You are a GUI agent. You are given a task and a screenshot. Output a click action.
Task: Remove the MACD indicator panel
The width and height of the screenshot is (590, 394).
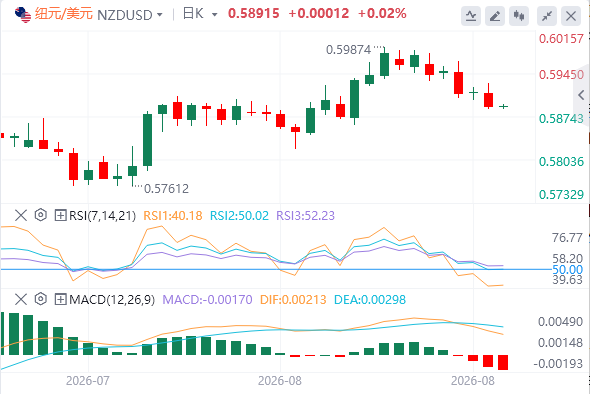pyautogui.click(x=21, y=300)
